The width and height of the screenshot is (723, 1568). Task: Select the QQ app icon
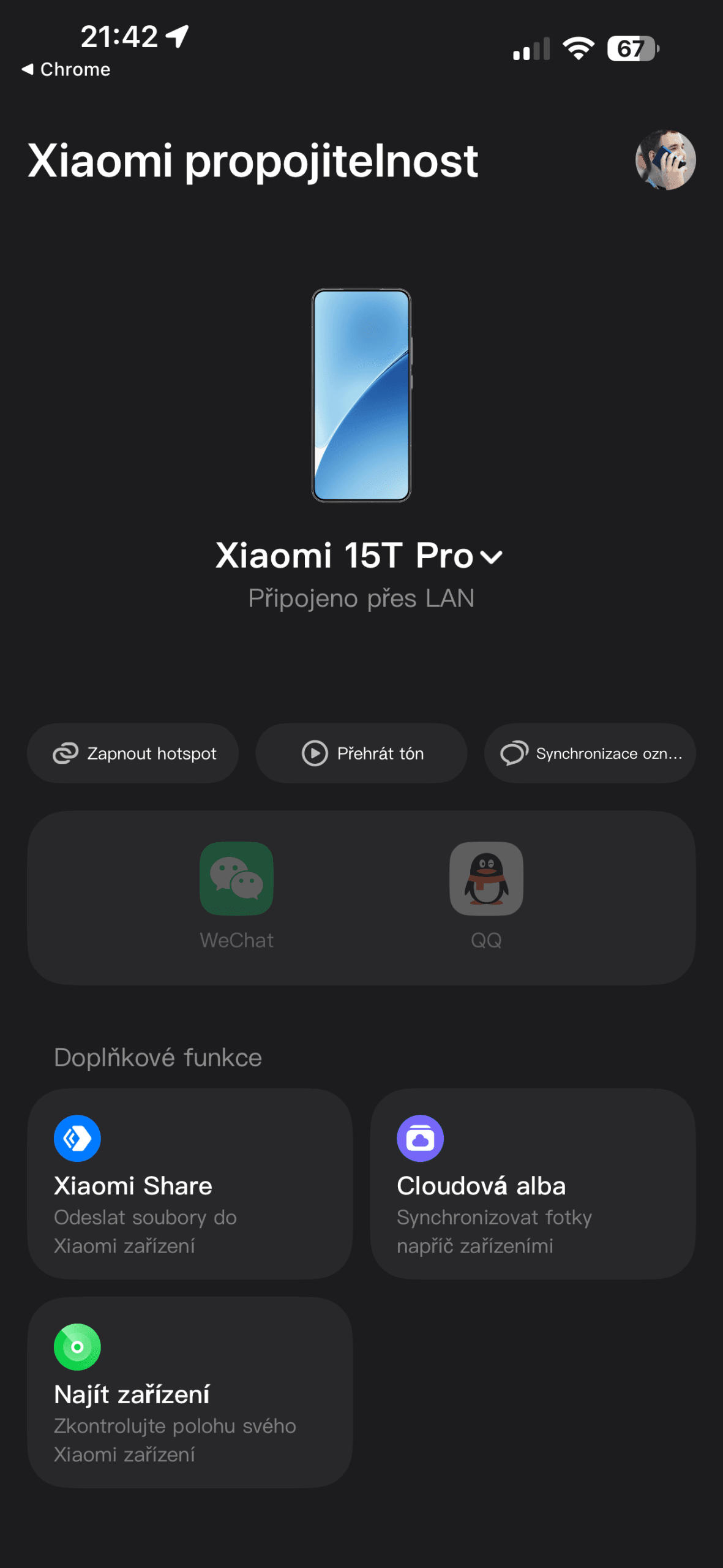[x=486, y=878]
